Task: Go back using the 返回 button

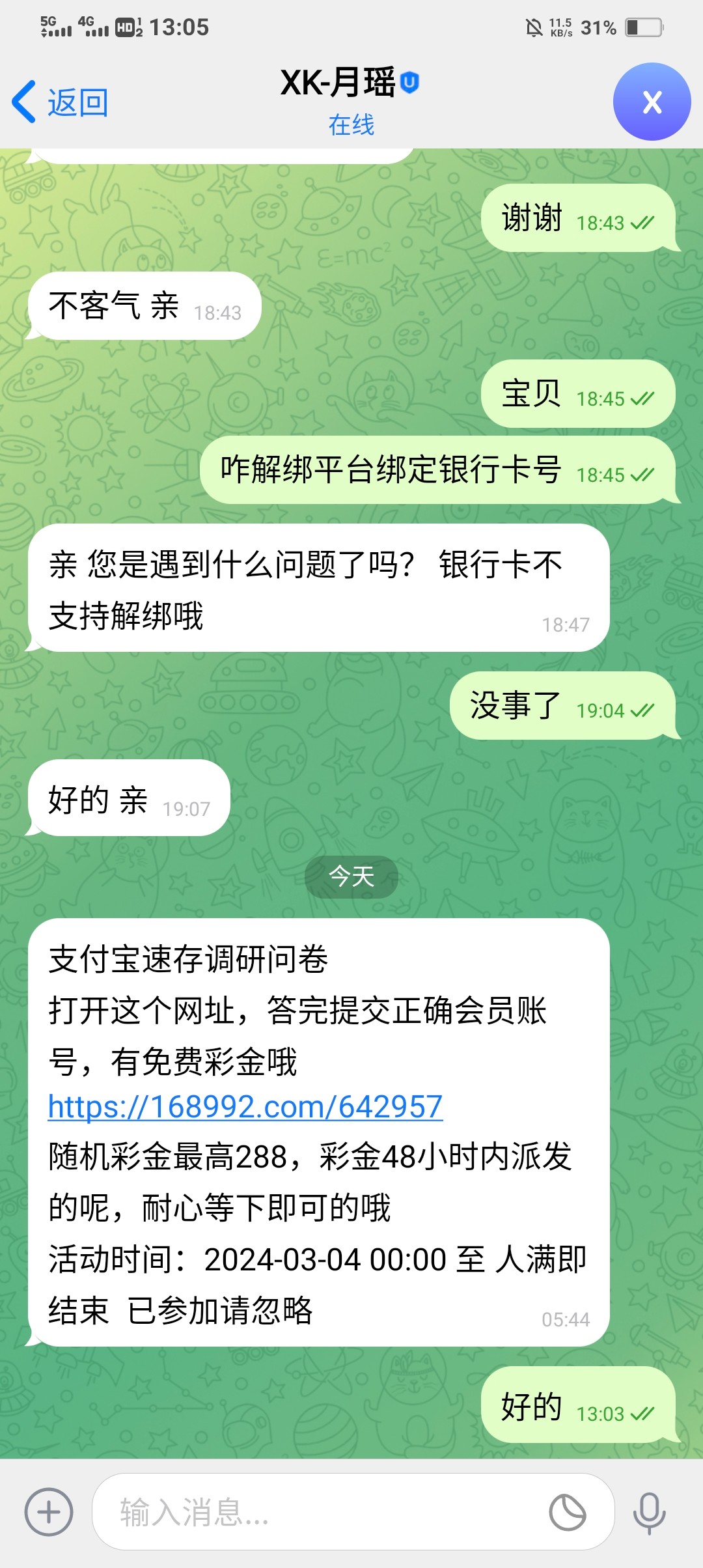Action: (x=60, y=102)
